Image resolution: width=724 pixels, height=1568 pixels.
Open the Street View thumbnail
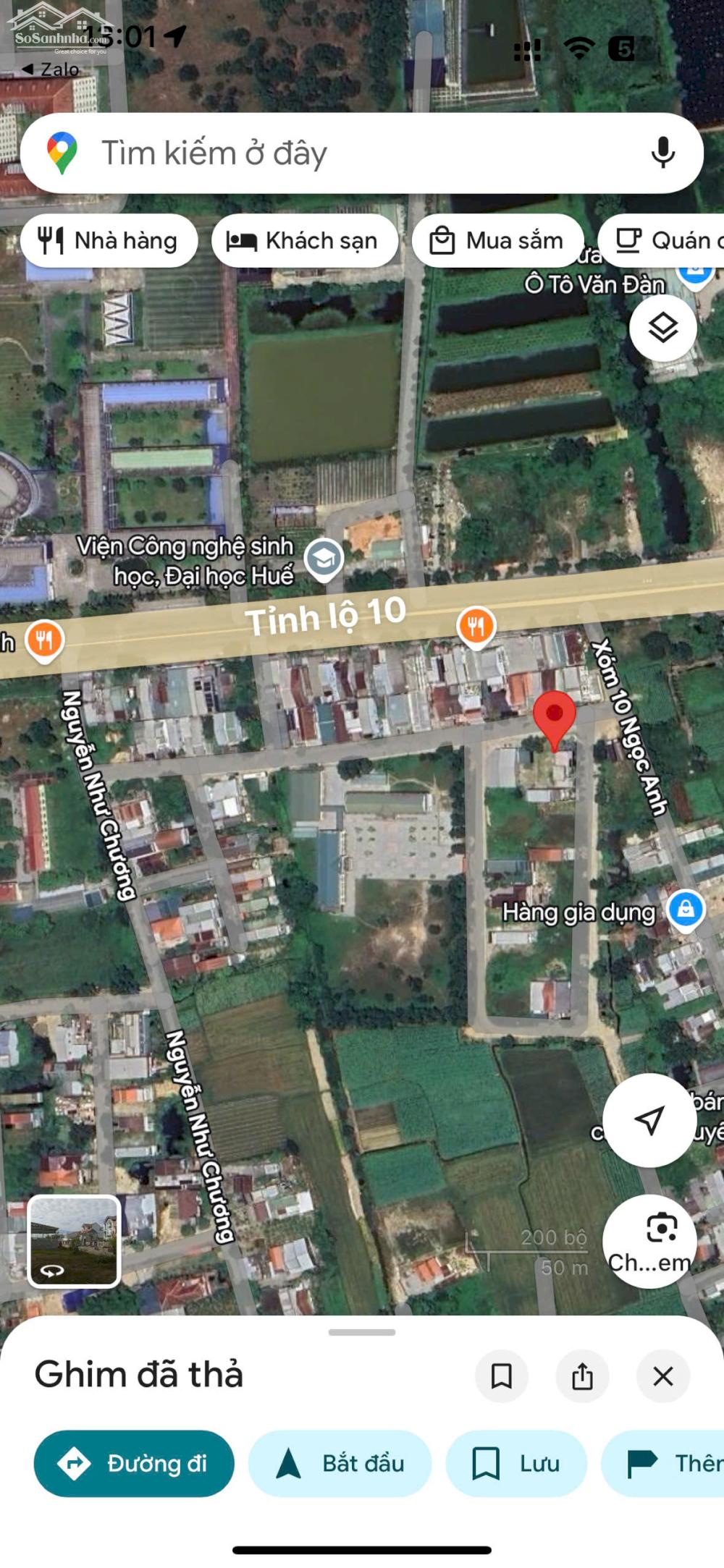[x=74, y=1241]
